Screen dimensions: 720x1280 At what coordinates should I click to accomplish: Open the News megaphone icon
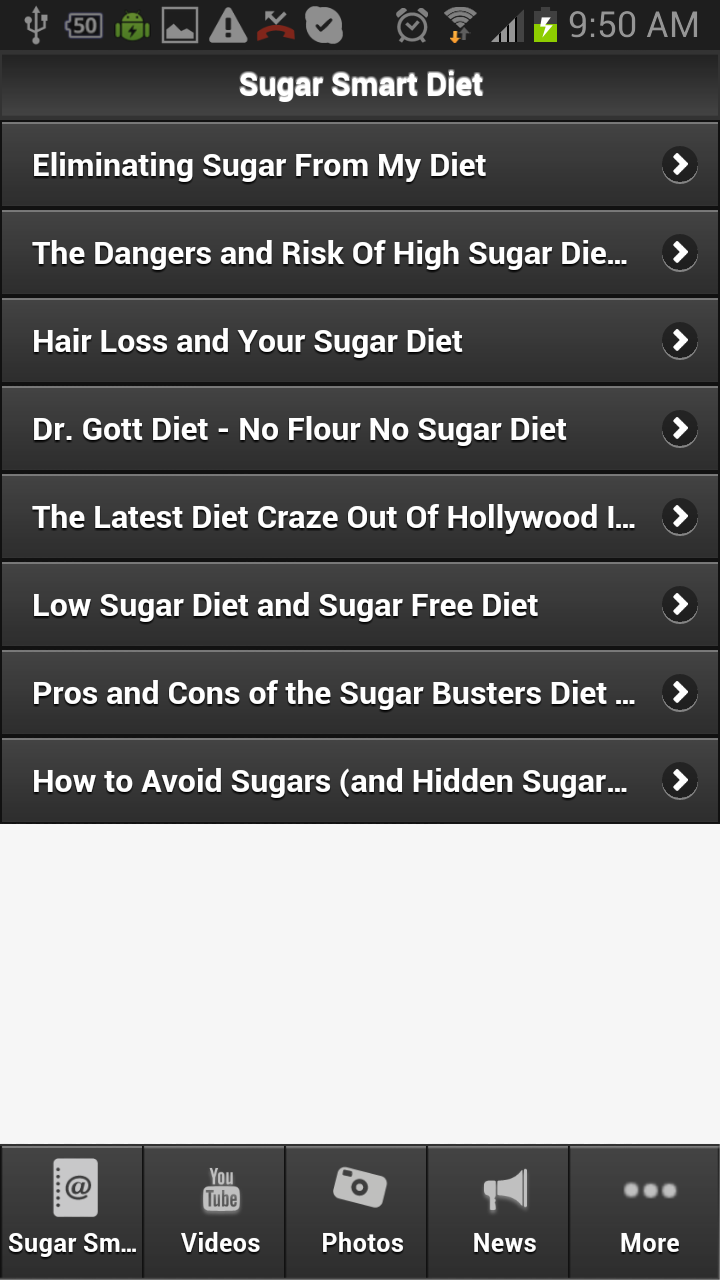pyautogui.click(x=505, y=1188)
